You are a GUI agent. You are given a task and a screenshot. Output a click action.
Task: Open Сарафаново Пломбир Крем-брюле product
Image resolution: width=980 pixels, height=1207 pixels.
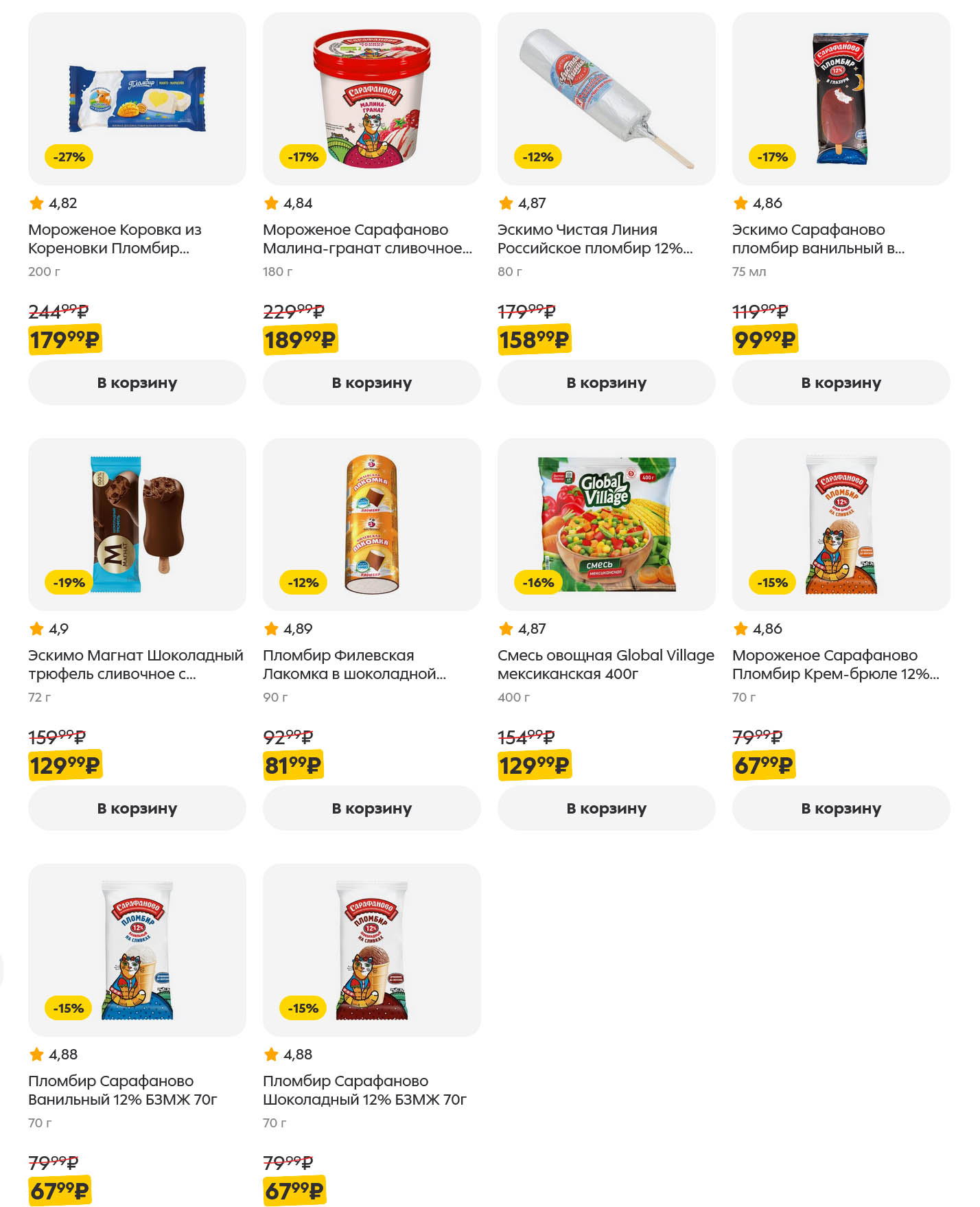point(841,525)
